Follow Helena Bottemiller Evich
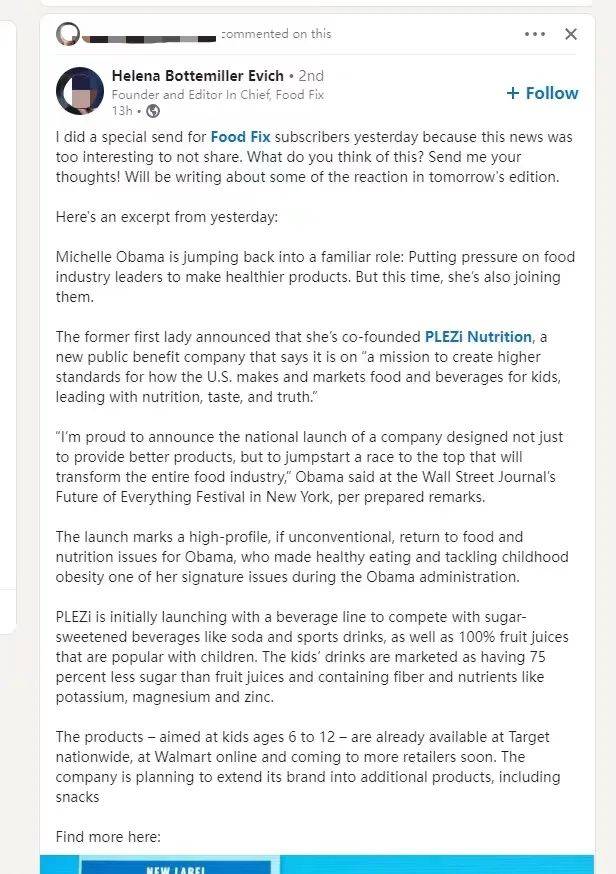 pos(542,93)
